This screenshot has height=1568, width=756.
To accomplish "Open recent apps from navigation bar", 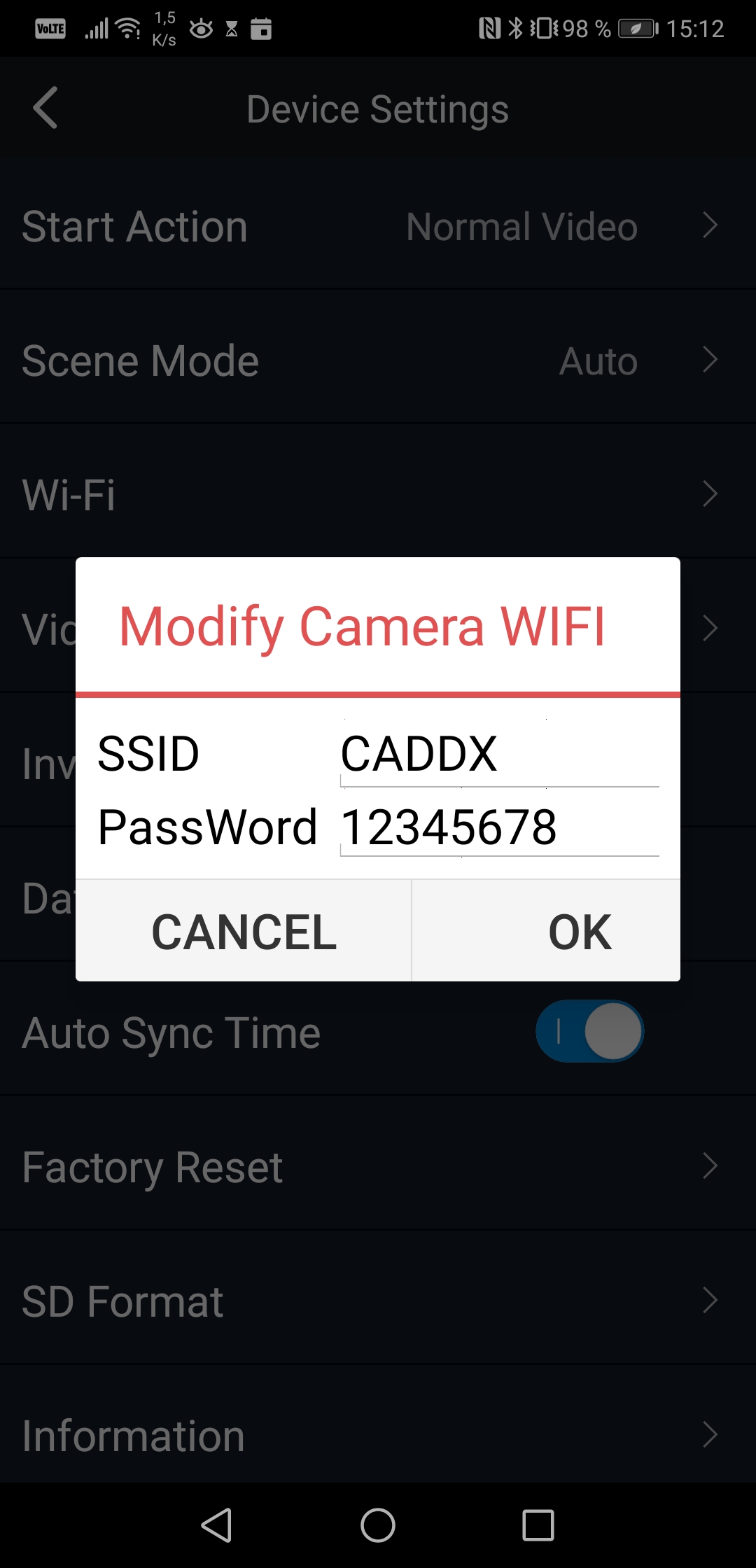I will coord(538,1525).
